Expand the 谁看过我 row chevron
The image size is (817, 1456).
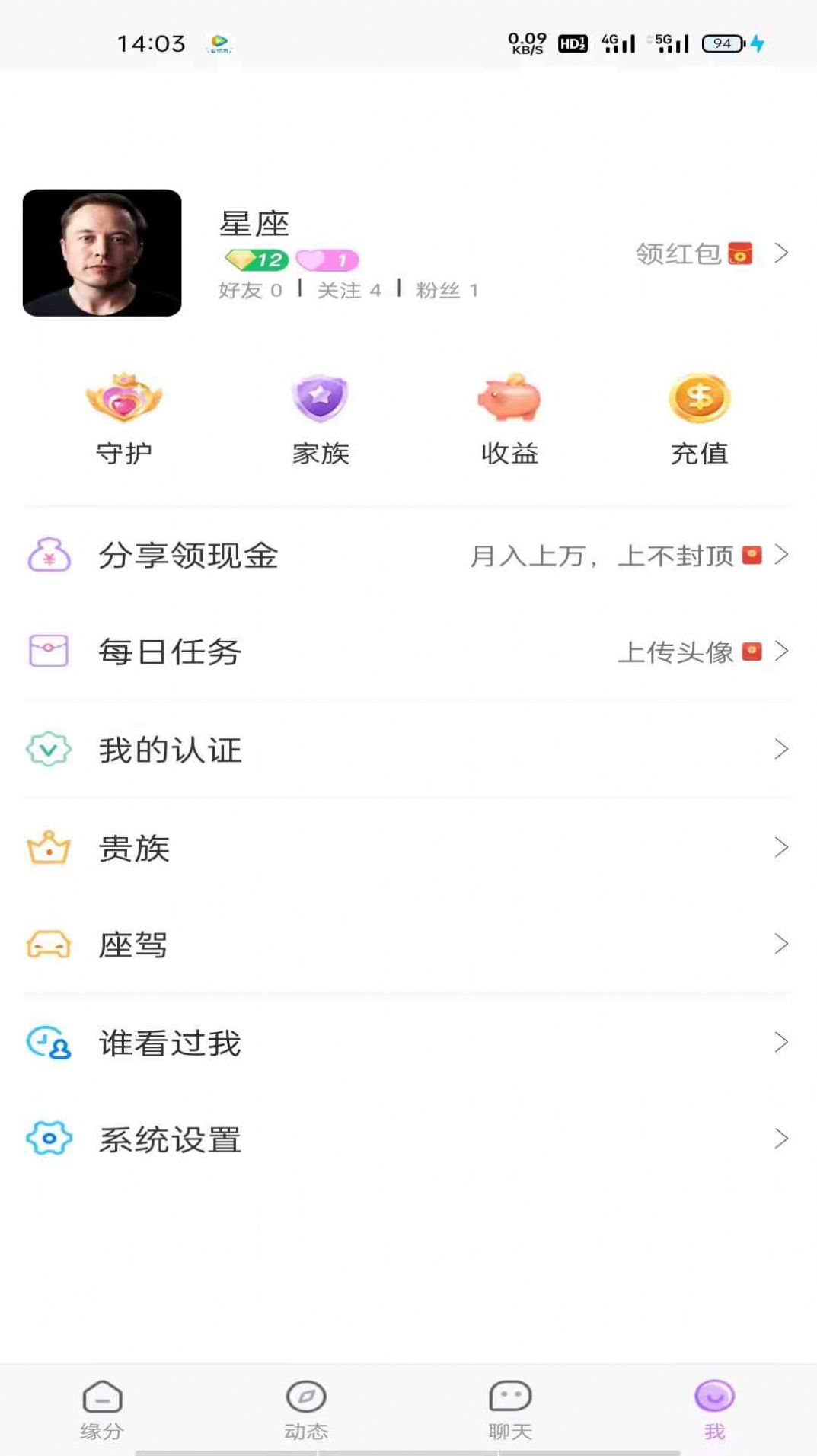(780, 1042)
